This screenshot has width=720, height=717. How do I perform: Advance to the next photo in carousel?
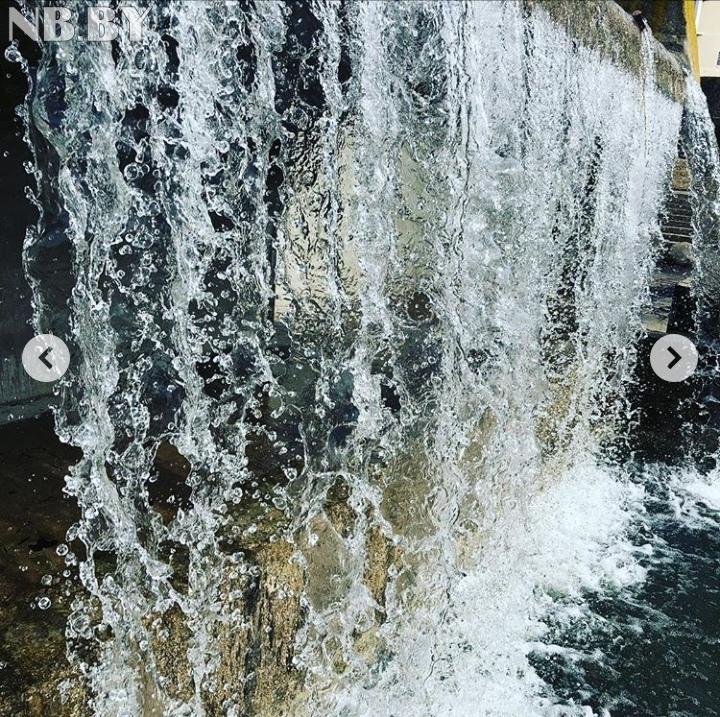[673, 358]
